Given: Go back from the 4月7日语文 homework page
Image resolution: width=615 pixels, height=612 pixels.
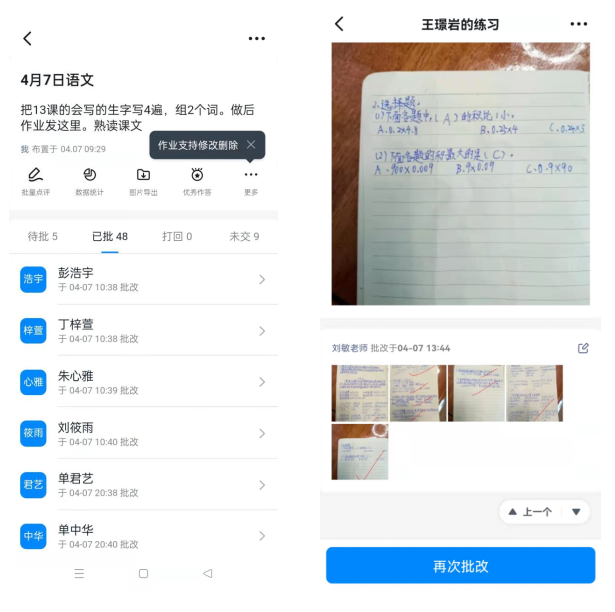Looking at the screenshot, I should (27, 38).
